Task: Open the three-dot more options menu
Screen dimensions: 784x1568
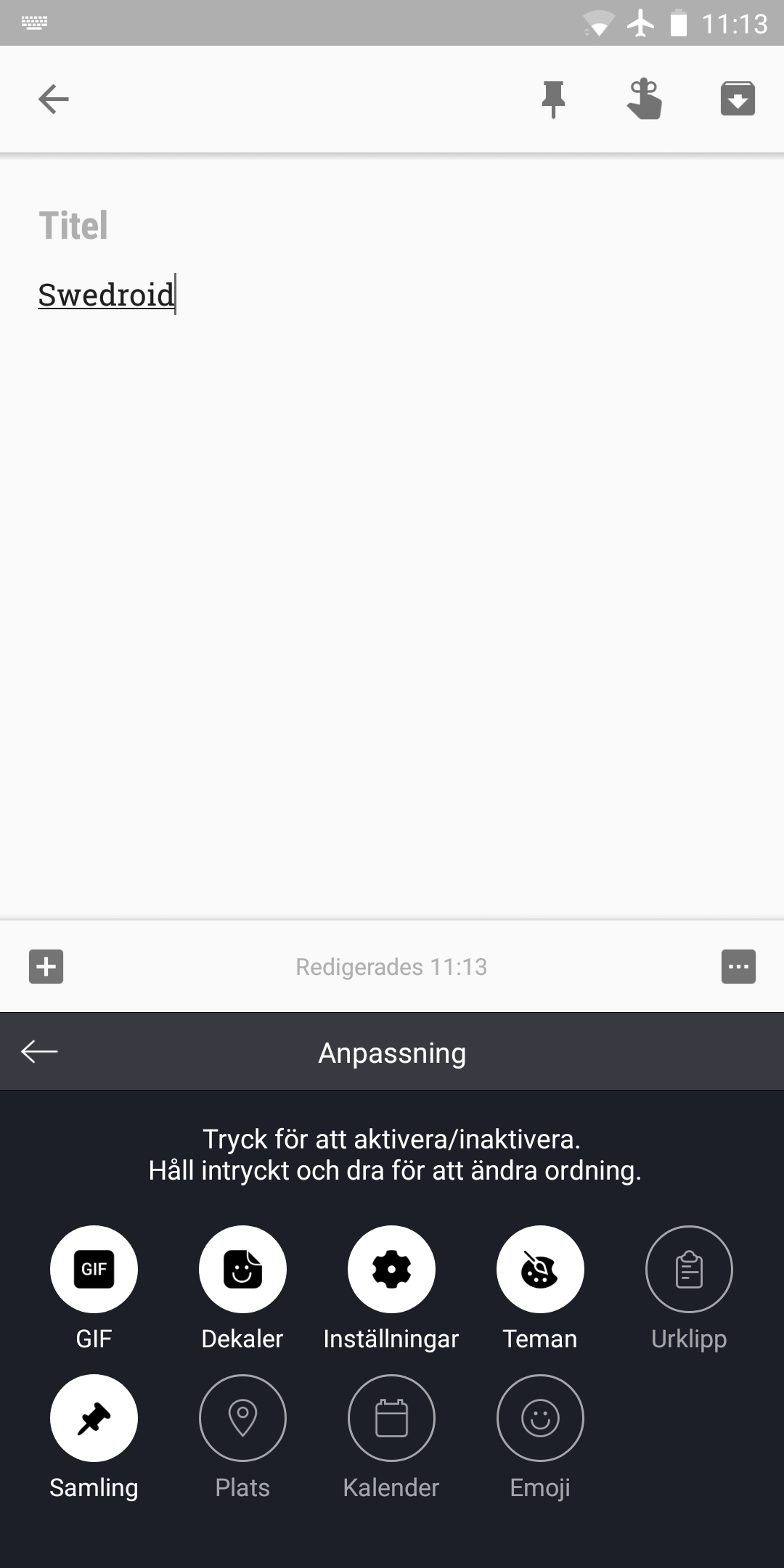Action: [x=738, y=966]
